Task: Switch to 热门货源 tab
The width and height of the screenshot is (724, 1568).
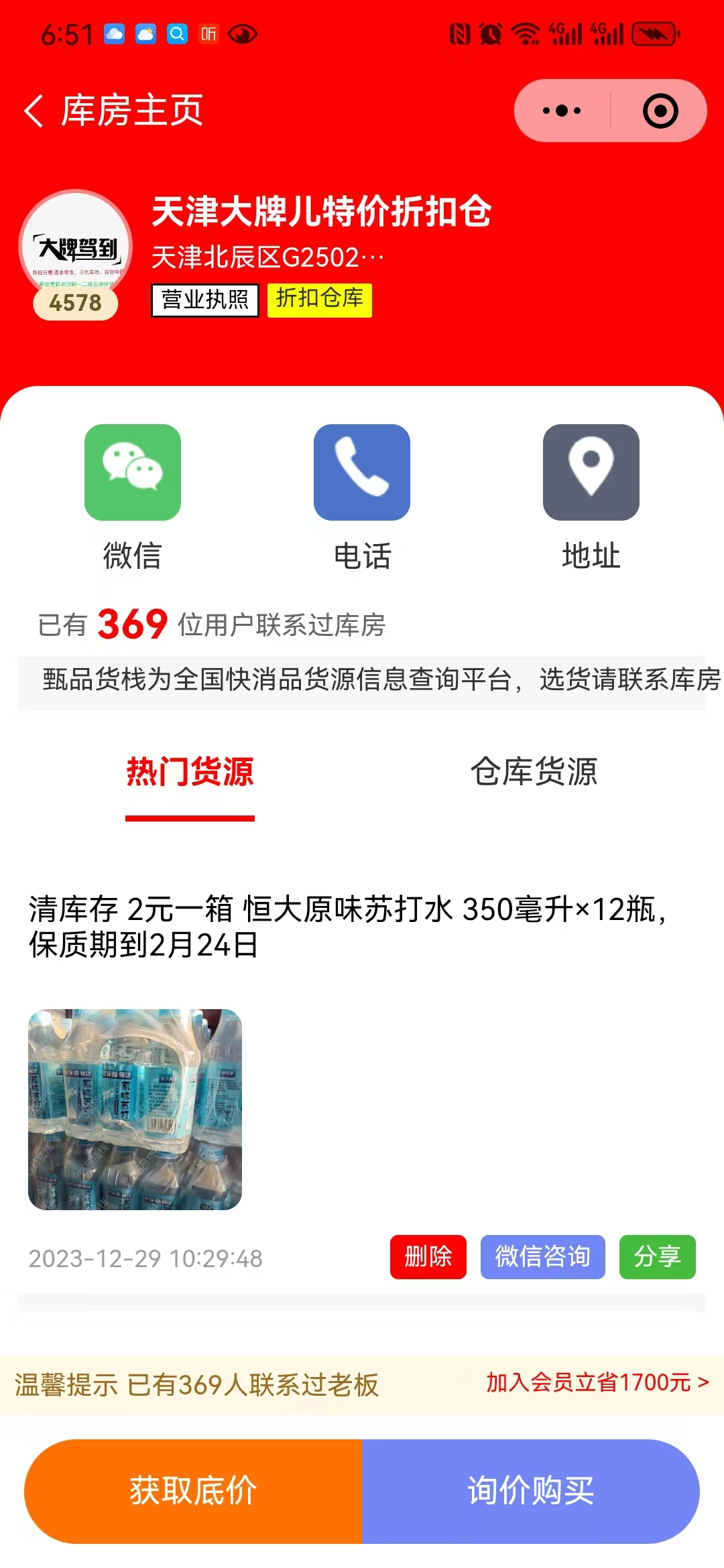Action: point(190,772)
